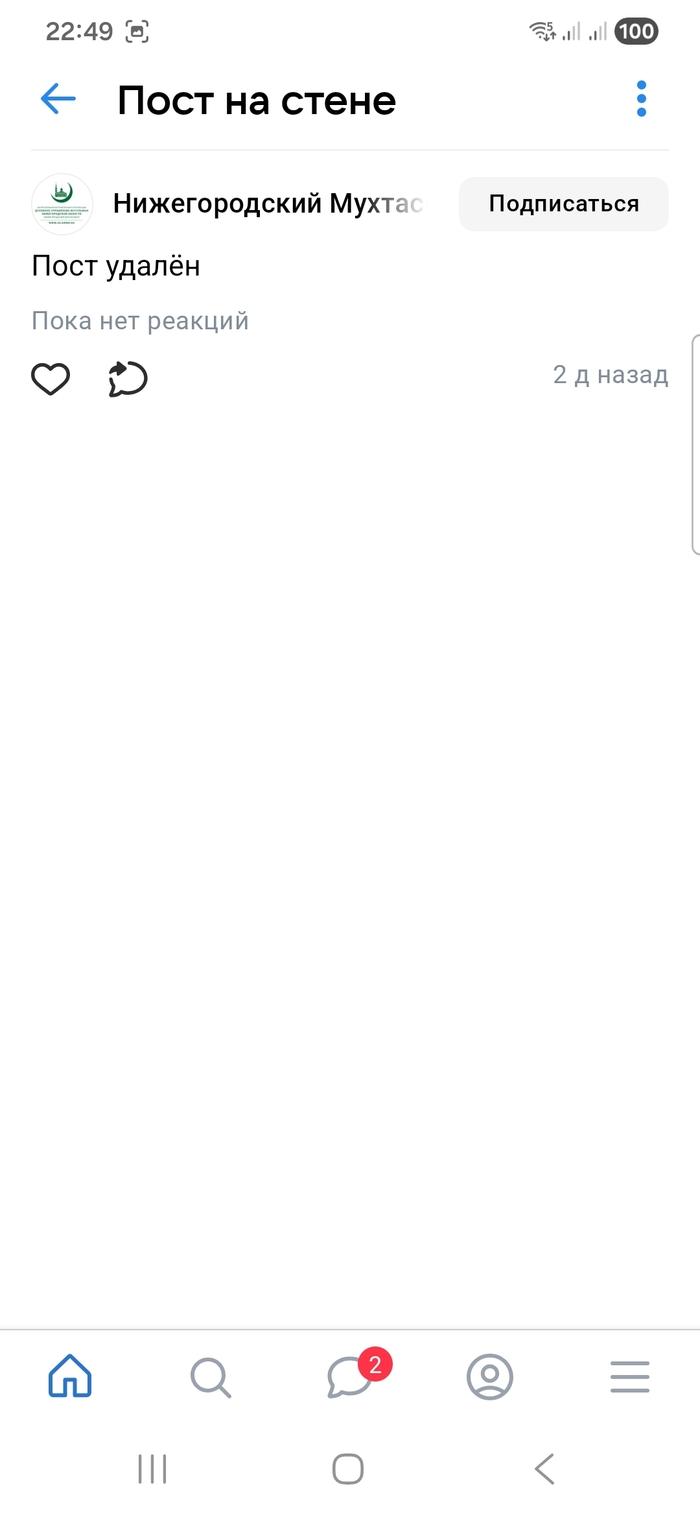Viewport: 700px width, 1517px height.
Task: Tap system recent apps button
Action: pos(152,1469)
